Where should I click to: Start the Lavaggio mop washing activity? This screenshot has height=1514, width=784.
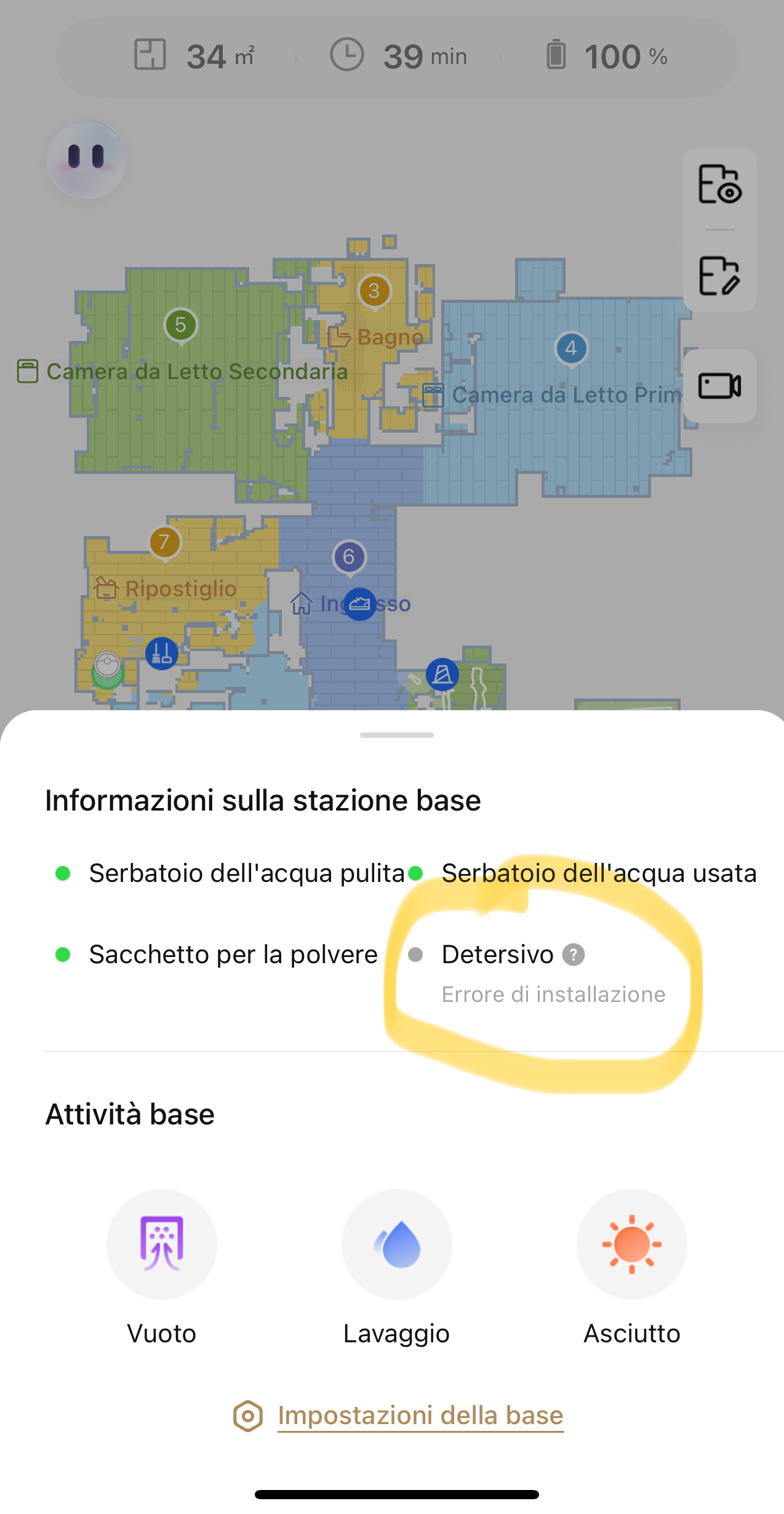pyautogui.click(x=397, y=1244)
